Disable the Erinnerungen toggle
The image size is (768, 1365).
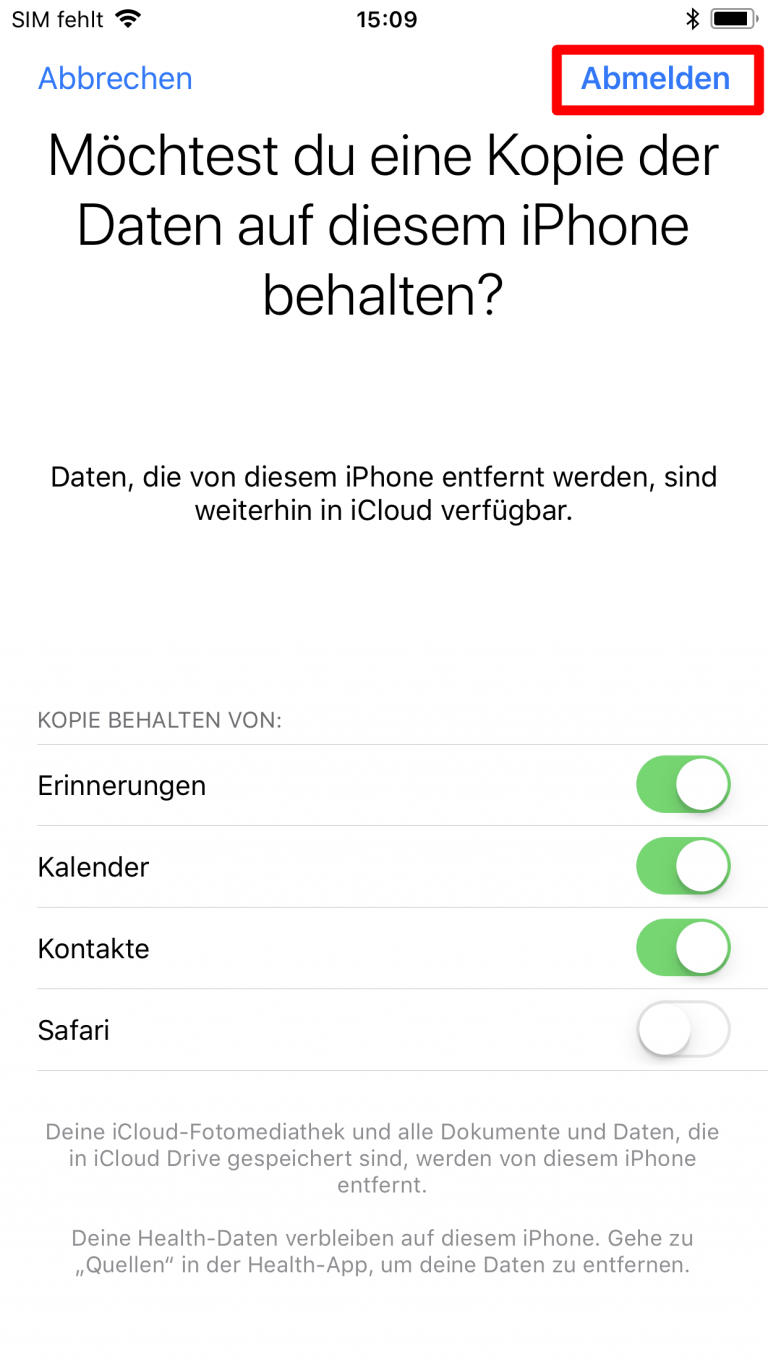point(683,784)
